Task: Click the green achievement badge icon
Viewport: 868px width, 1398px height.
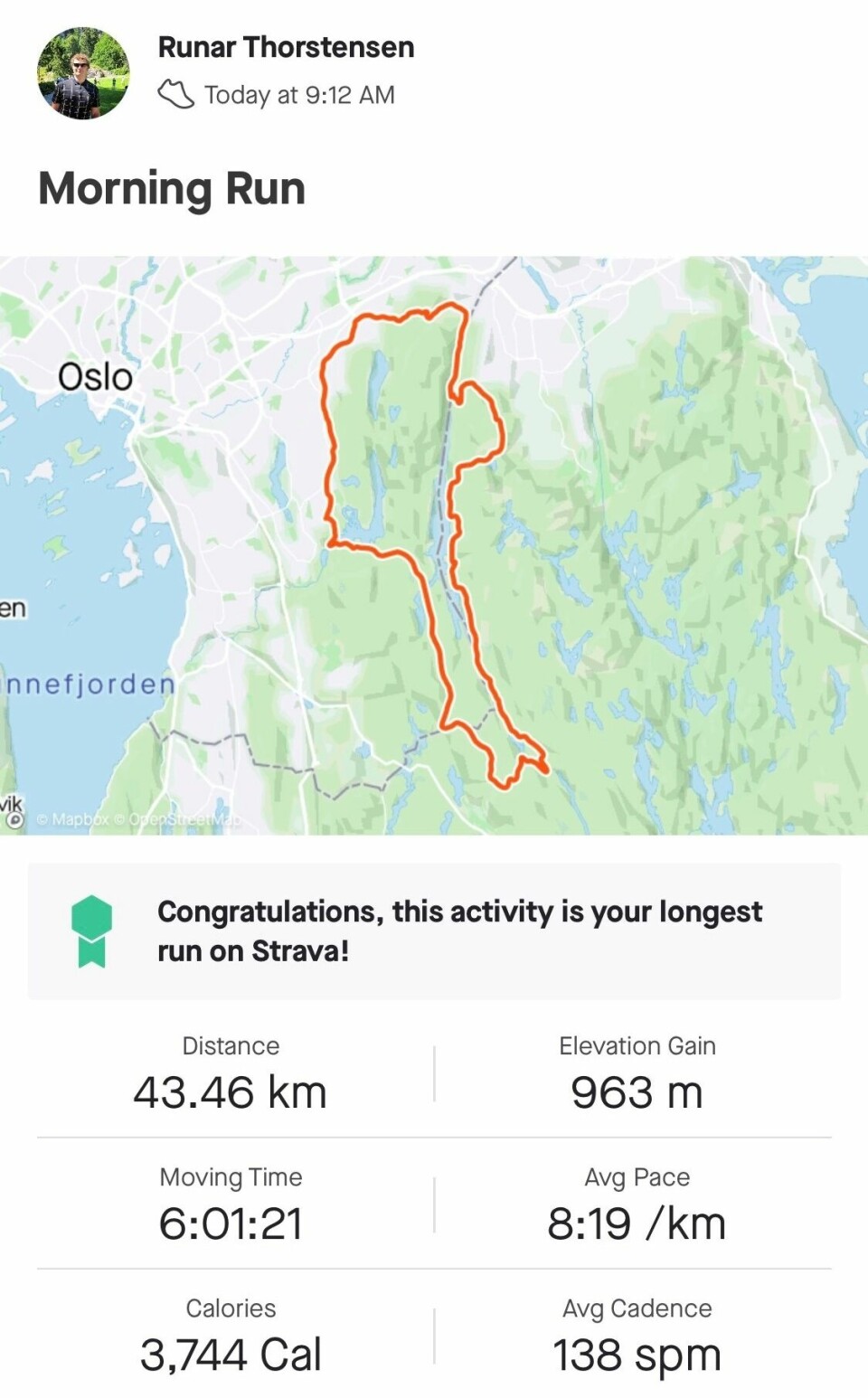Action: pyautogui.click(x=91, y=930)
